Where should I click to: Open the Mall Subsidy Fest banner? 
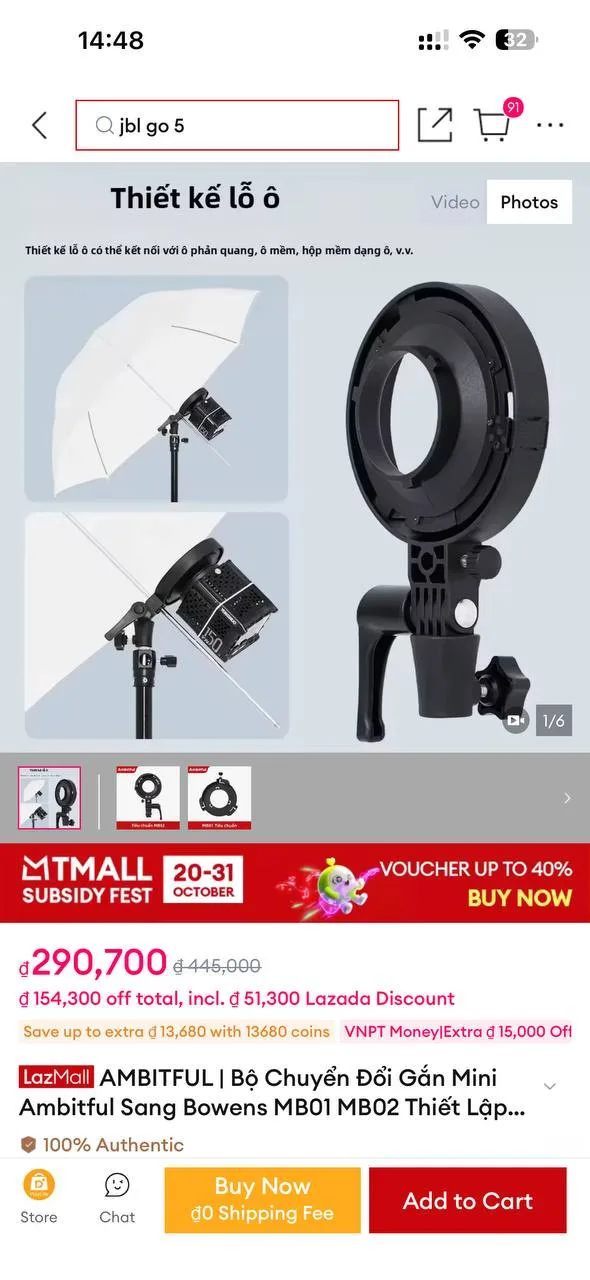[295, 882]
